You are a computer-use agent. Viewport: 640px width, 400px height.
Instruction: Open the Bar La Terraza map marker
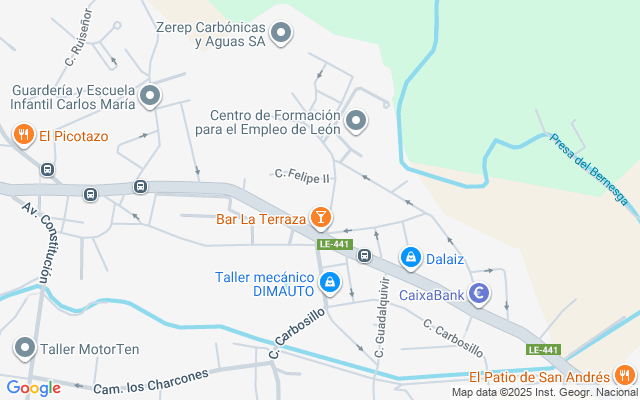point(320,217)
